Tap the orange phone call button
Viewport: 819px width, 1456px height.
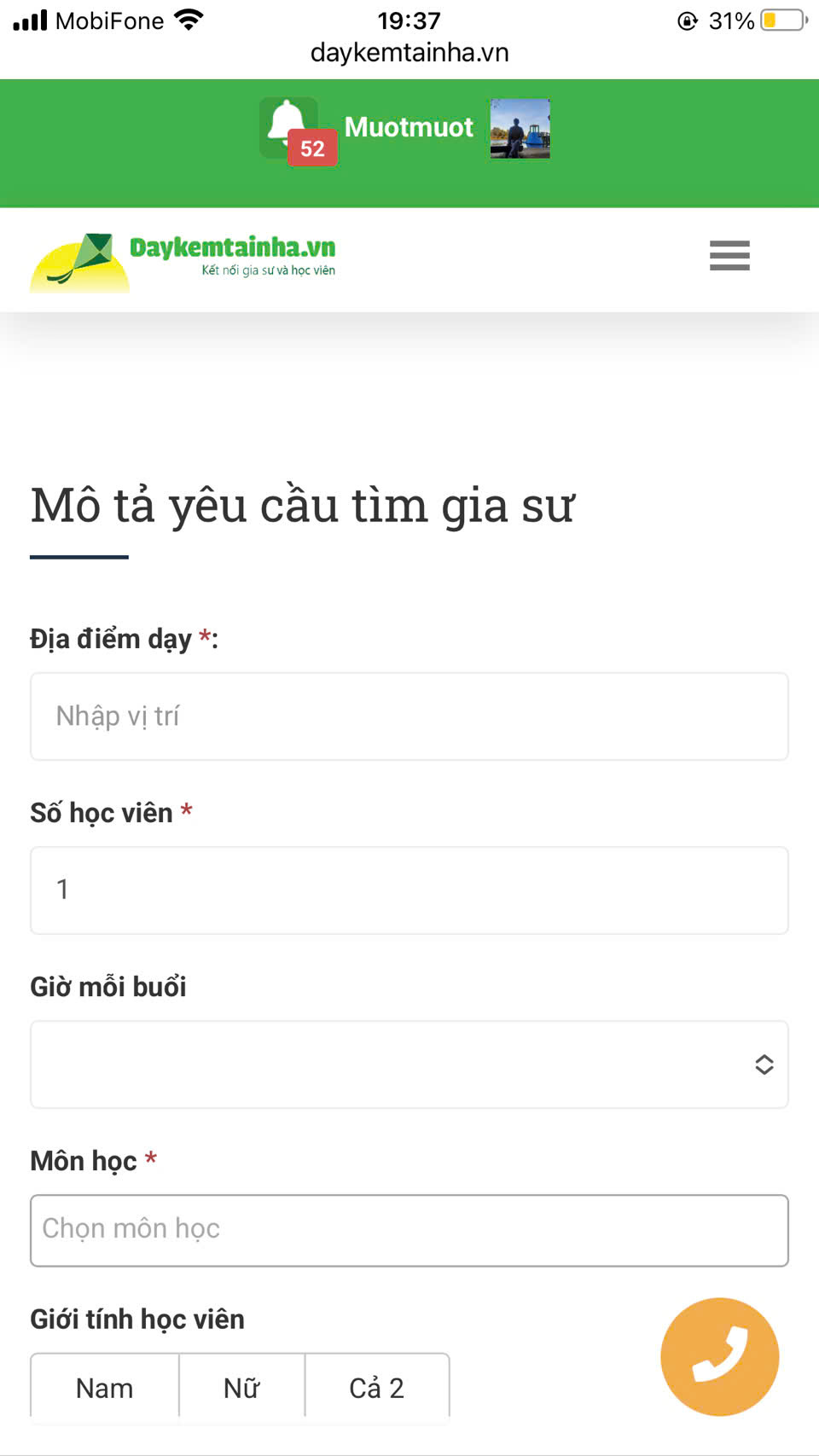click(x=719, y=1356)
